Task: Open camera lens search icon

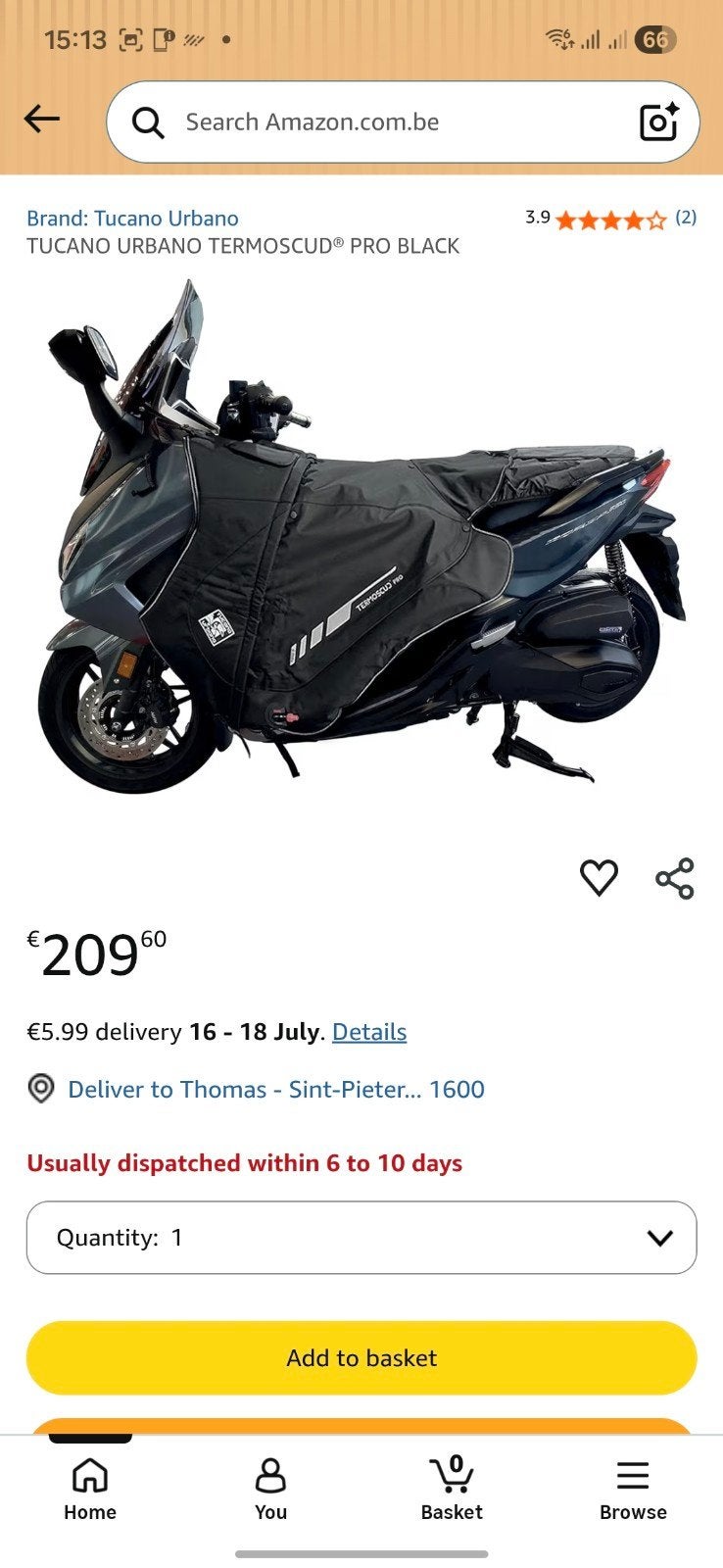Action: point(659,122)
